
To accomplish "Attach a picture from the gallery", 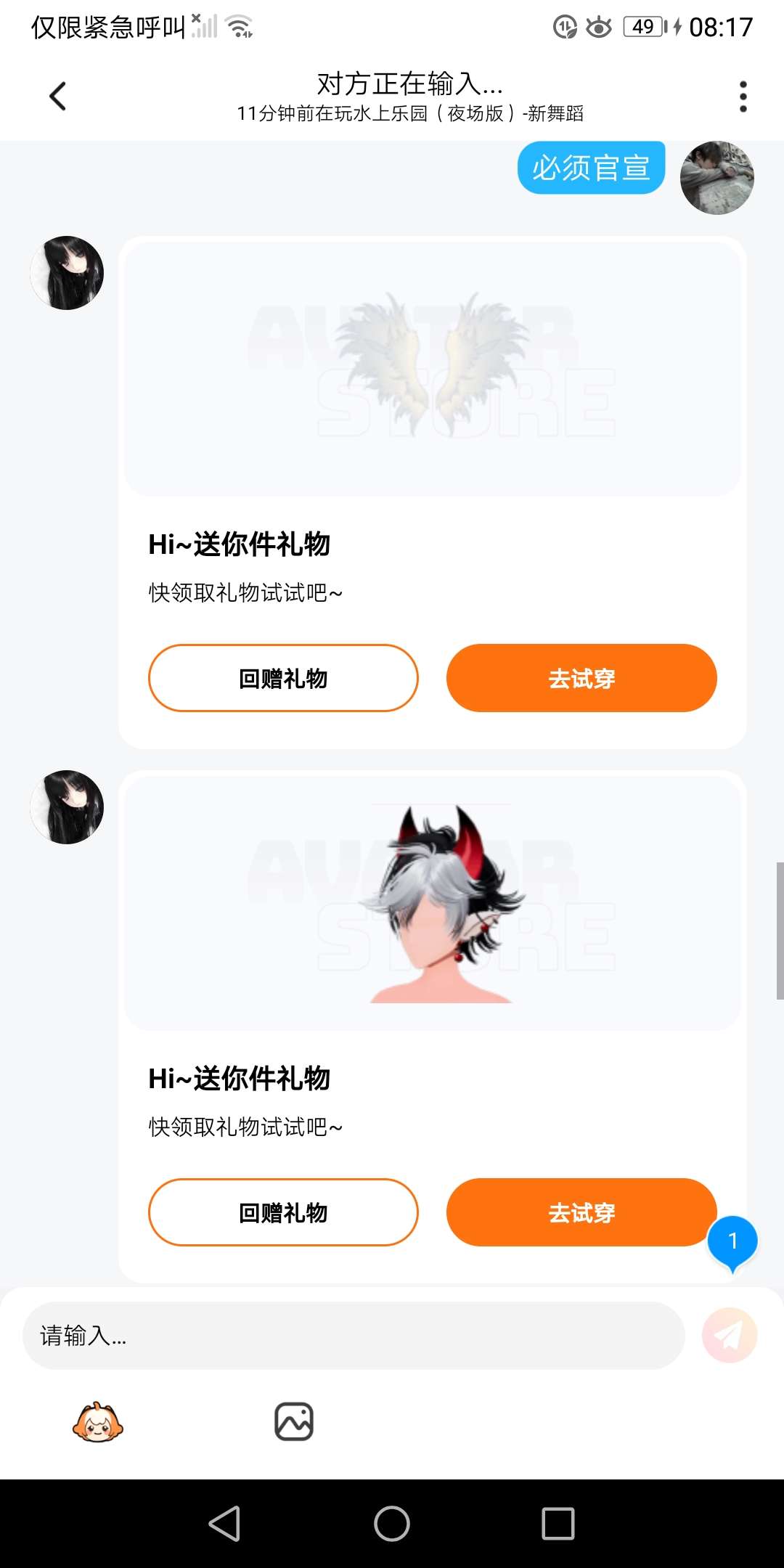I will (294, 1421).
